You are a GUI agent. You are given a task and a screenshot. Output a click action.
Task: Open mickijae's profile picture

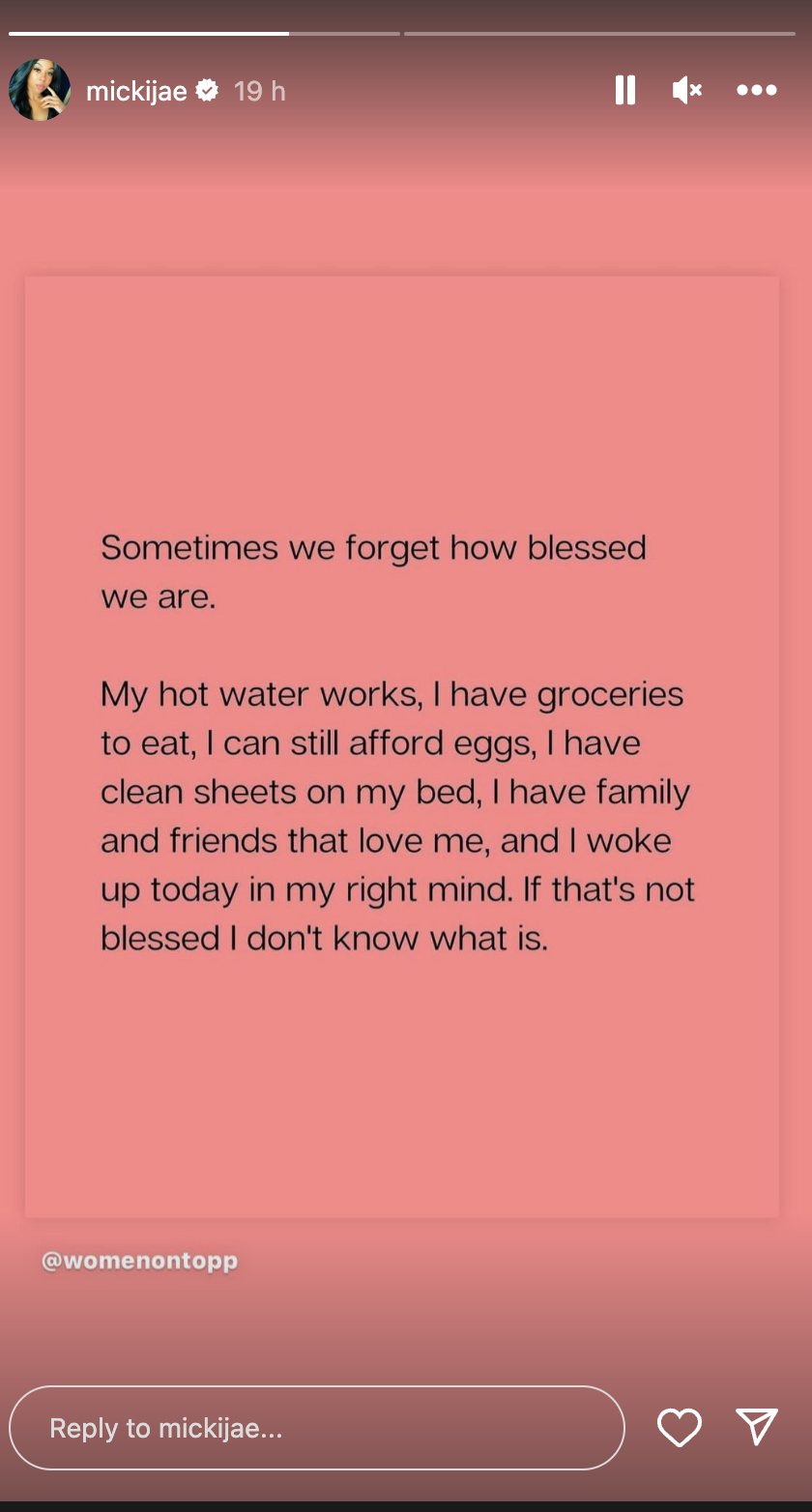(40, 91)
